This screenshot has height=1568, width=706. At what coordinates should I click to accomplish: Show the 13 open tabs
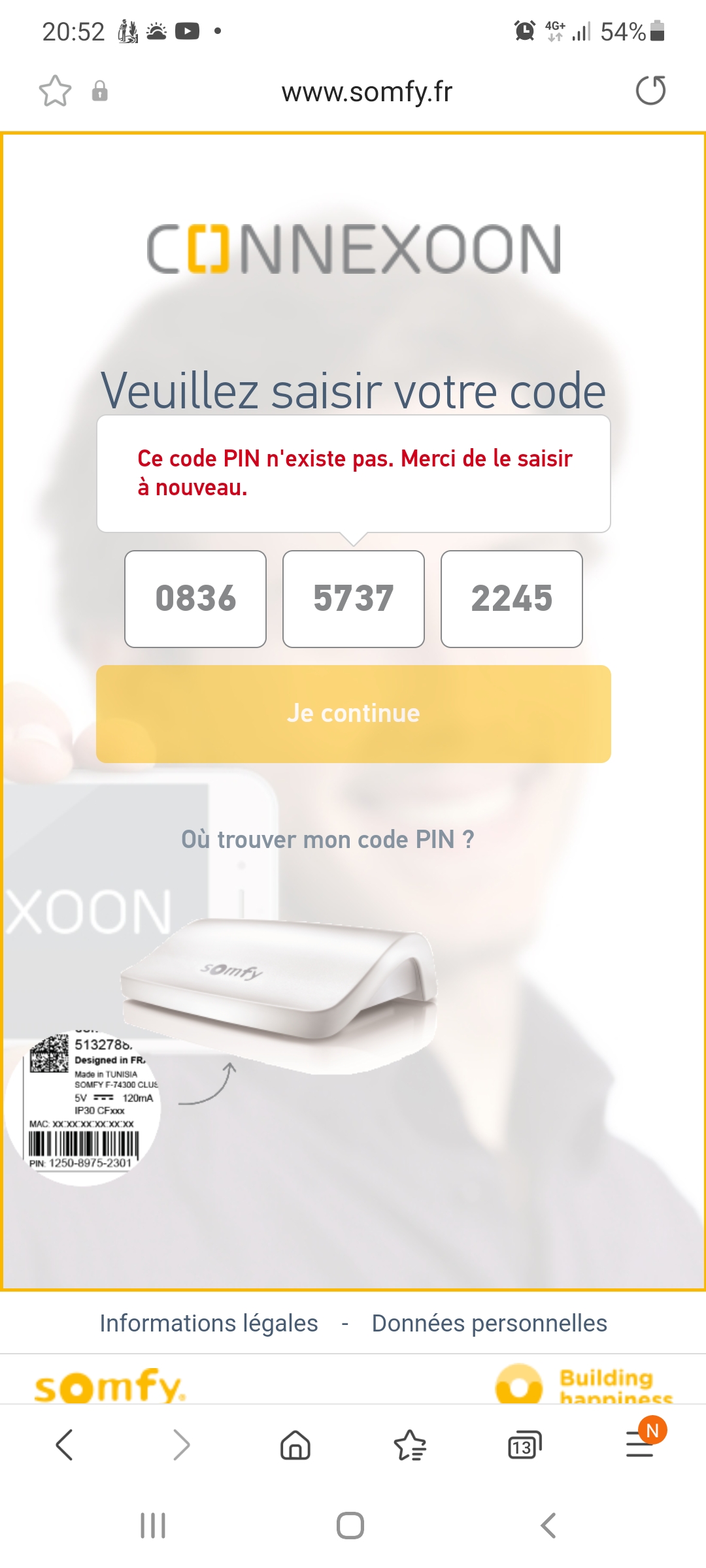tap(524, 1446)
